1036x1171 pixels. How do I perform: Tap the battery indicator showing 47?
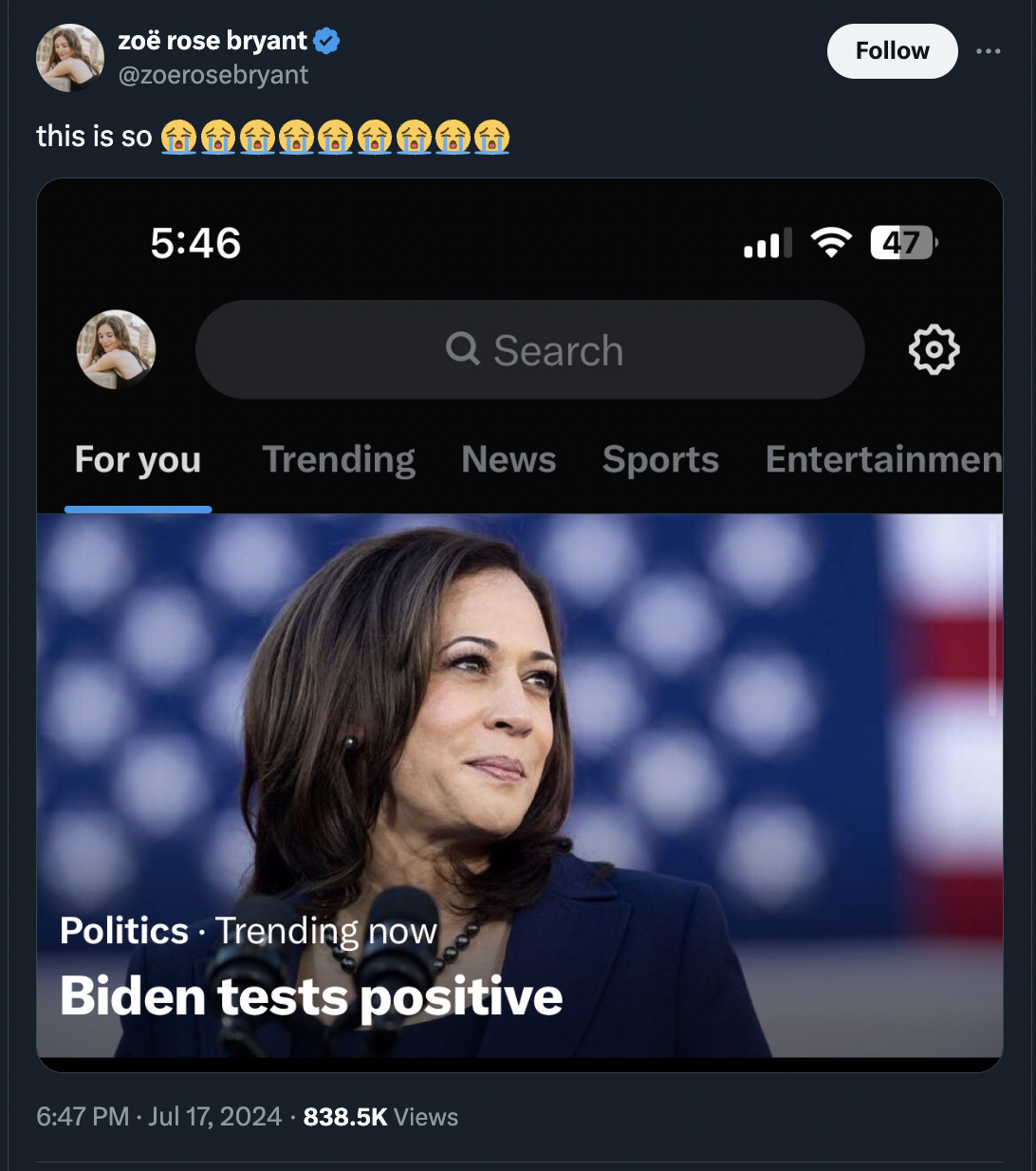click(x=900, y=243)
